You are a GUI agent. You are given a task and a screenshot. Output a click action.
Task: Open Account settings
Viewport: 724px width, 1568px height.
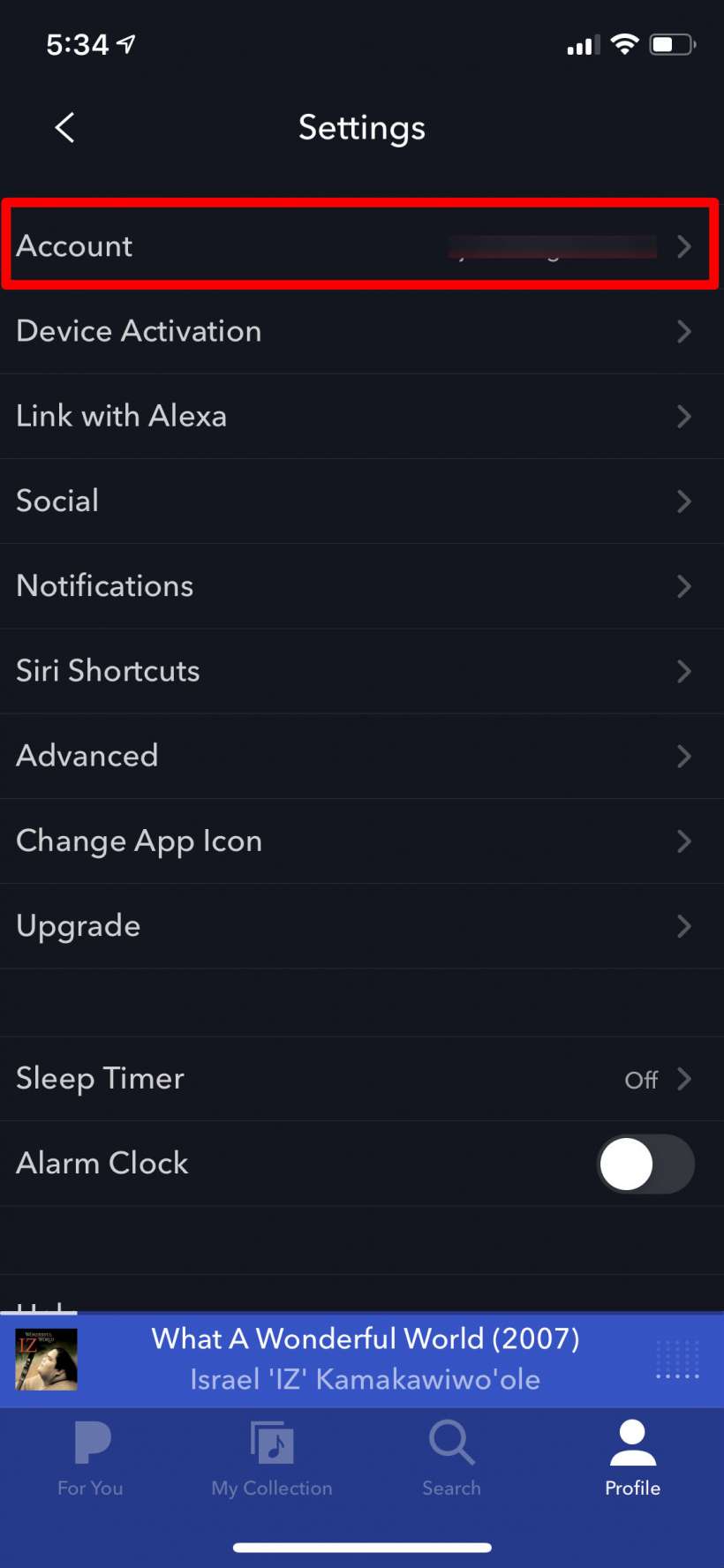pyautogui.click(x=360, y=245)
